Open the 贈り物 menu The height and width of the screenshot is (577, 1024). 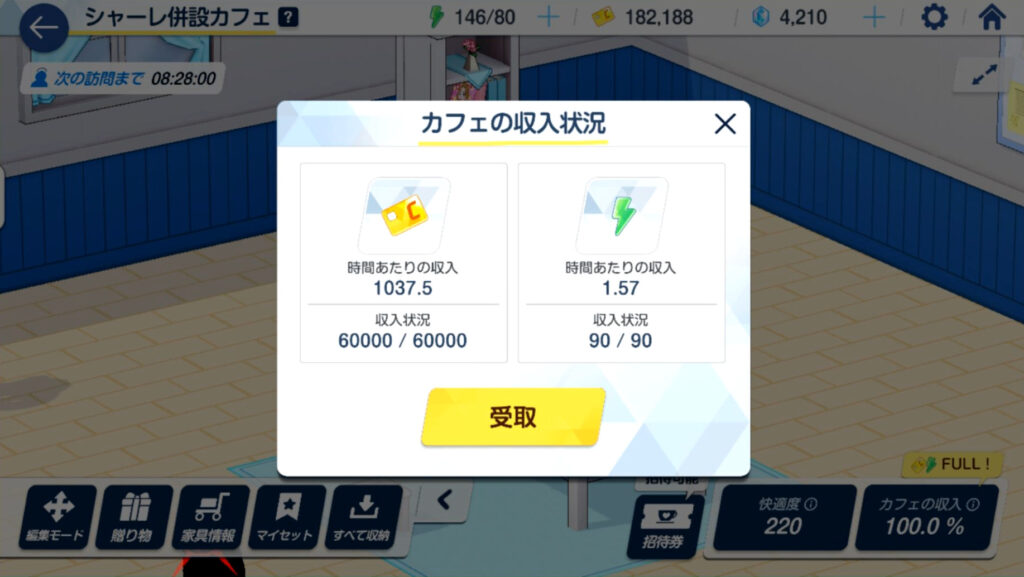134,518
